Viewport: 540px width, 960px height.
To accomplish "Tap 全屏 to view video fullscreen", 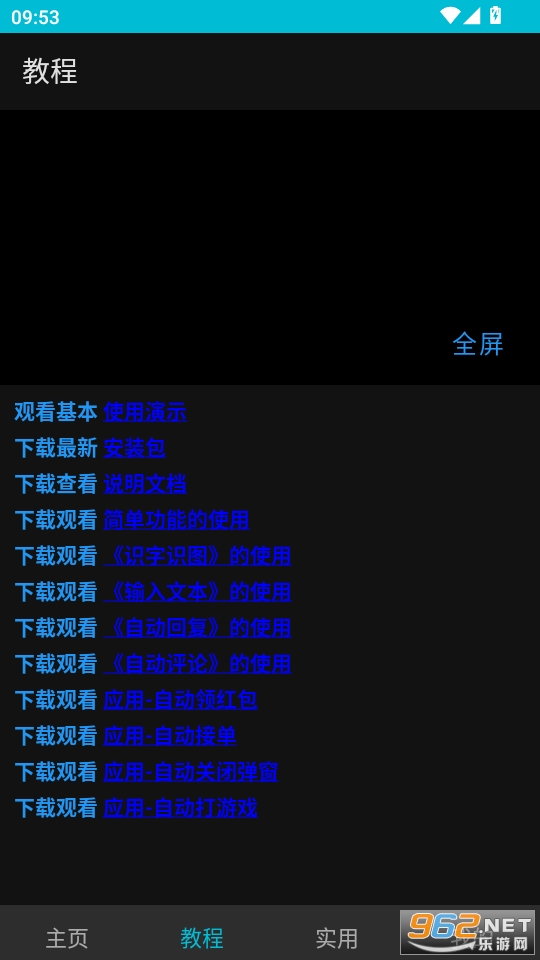I will (478, 344).
